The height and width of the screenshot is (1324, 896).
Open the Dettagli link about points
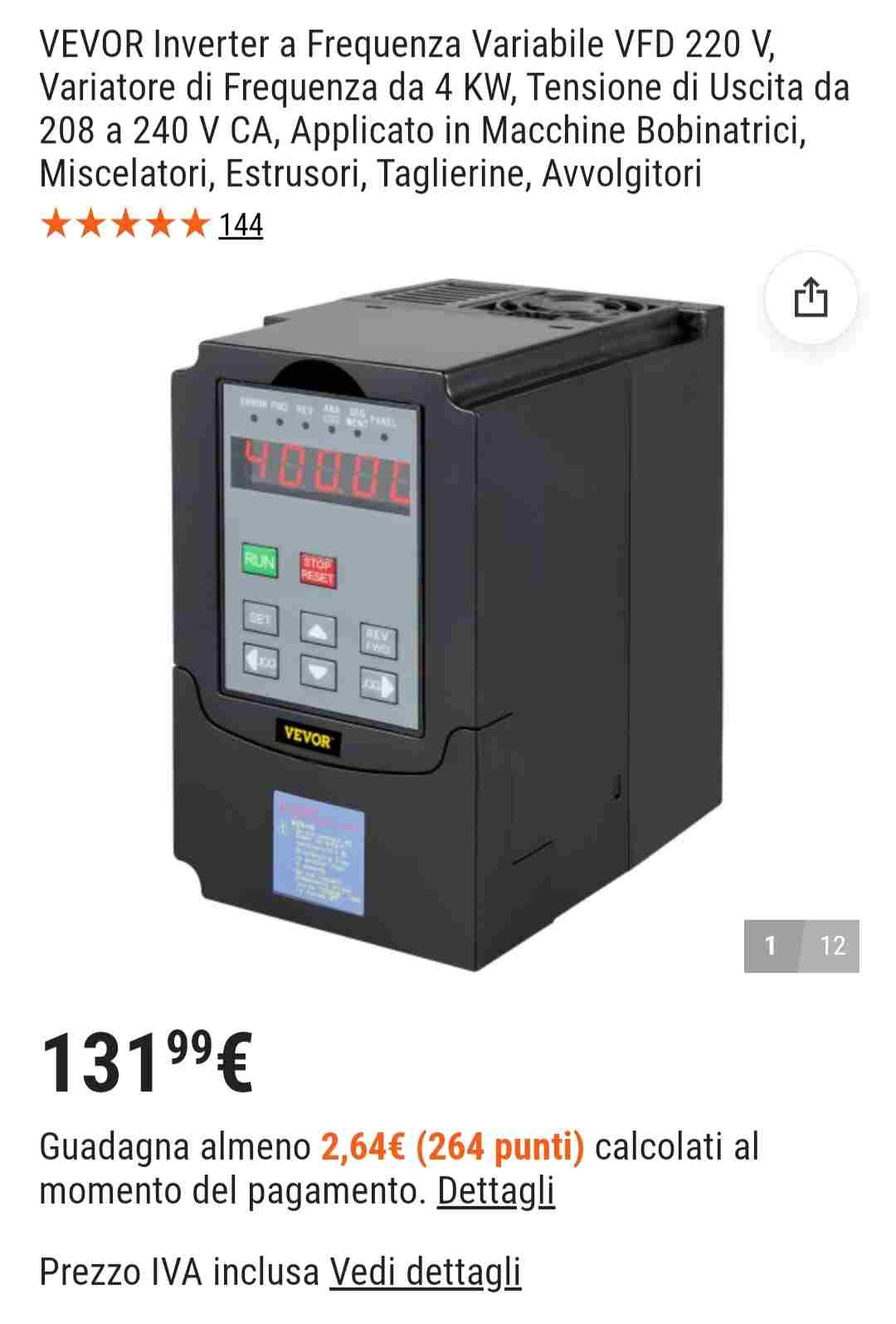point(495,1191)
